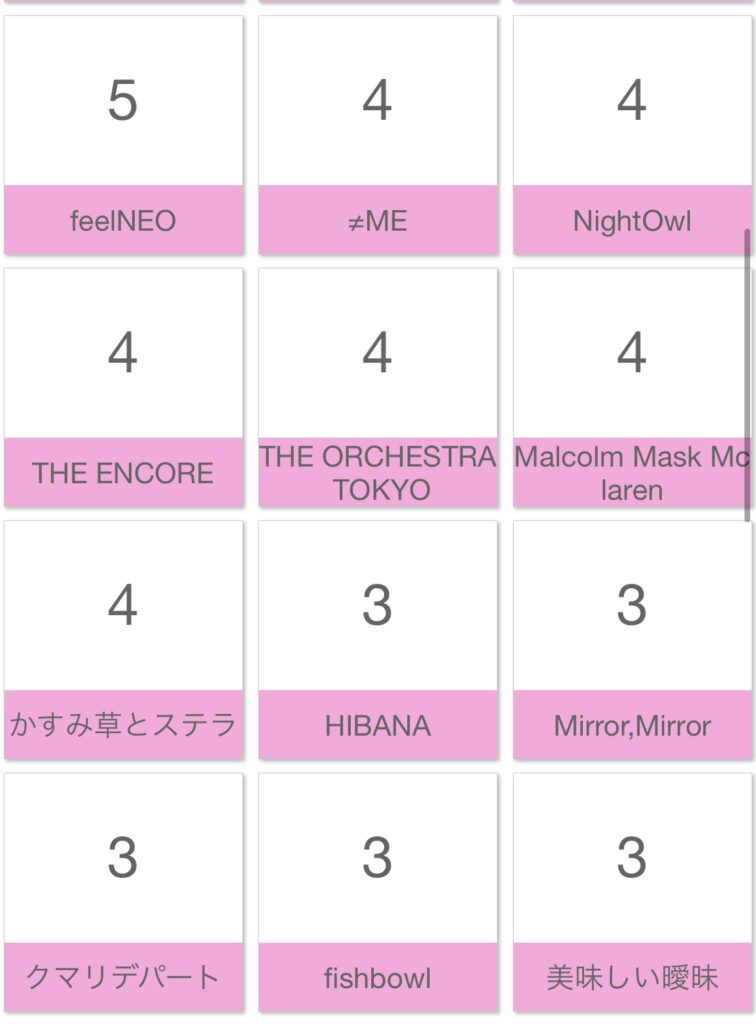Select the ≠ME tile
The image size is (756, 1024).
coord(377,135)
